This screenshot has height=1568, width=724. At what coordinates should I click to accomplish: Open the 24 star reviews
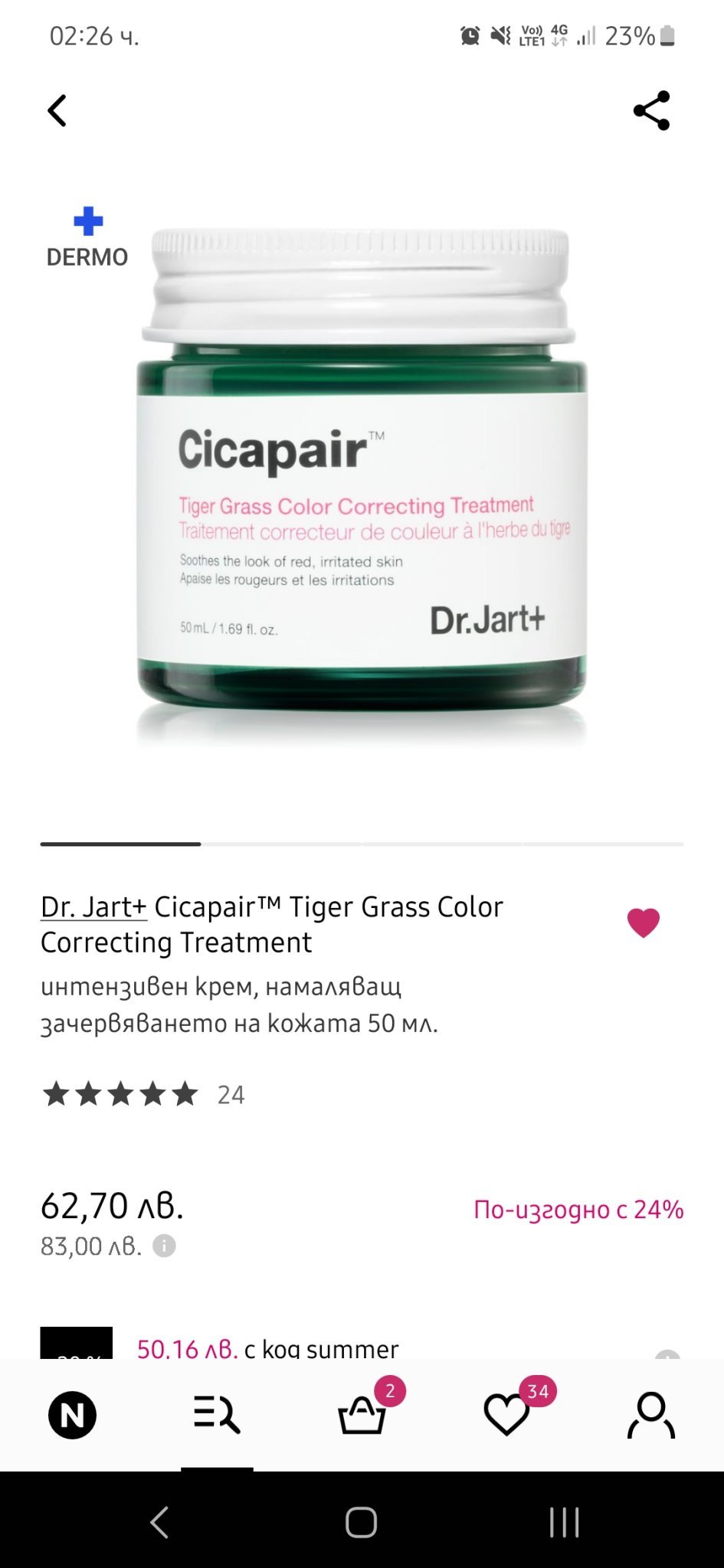(144, 1095)
